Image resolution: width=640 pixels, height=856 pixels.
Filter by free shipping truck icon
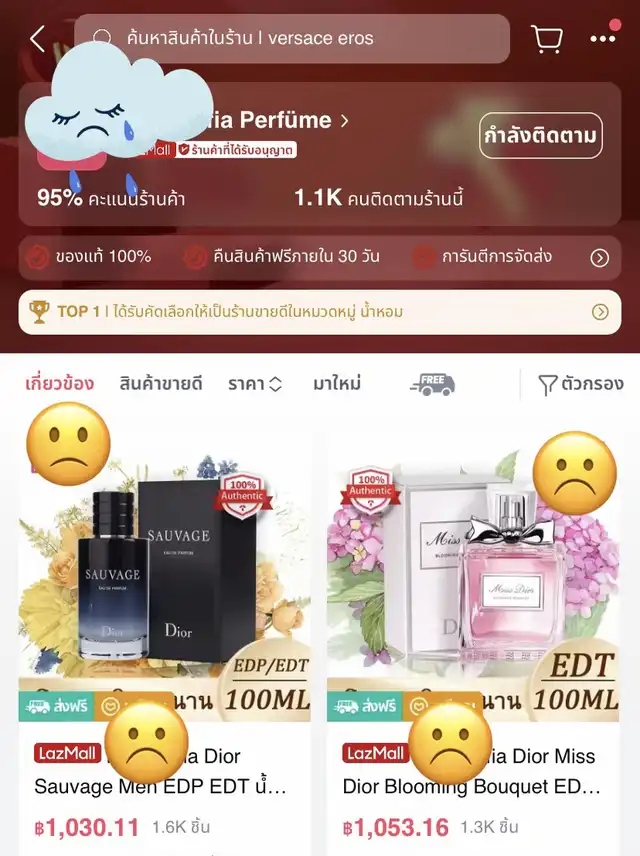click(432, 384)
